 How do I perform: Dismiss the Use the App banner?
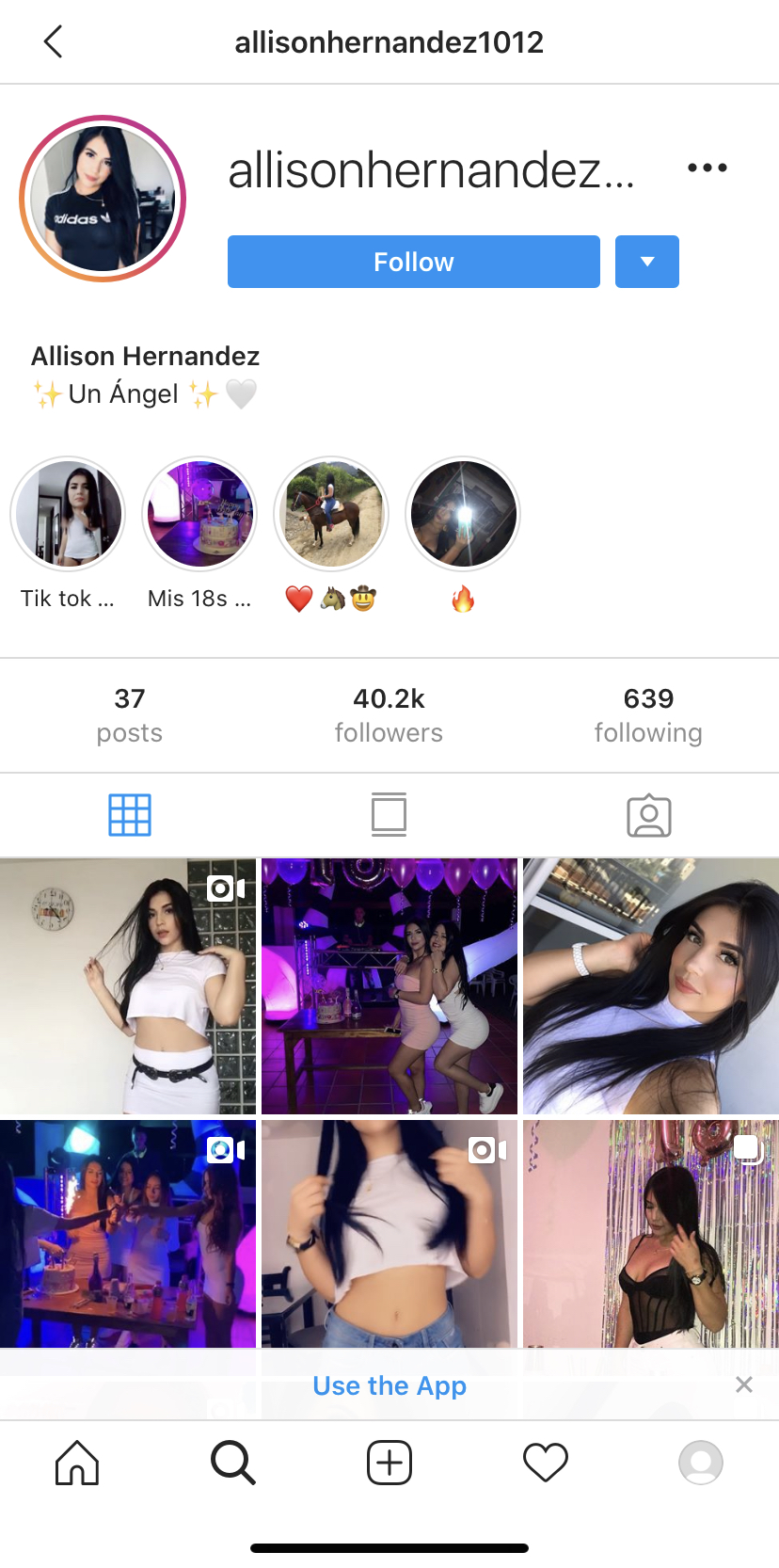pos(744,1384)
